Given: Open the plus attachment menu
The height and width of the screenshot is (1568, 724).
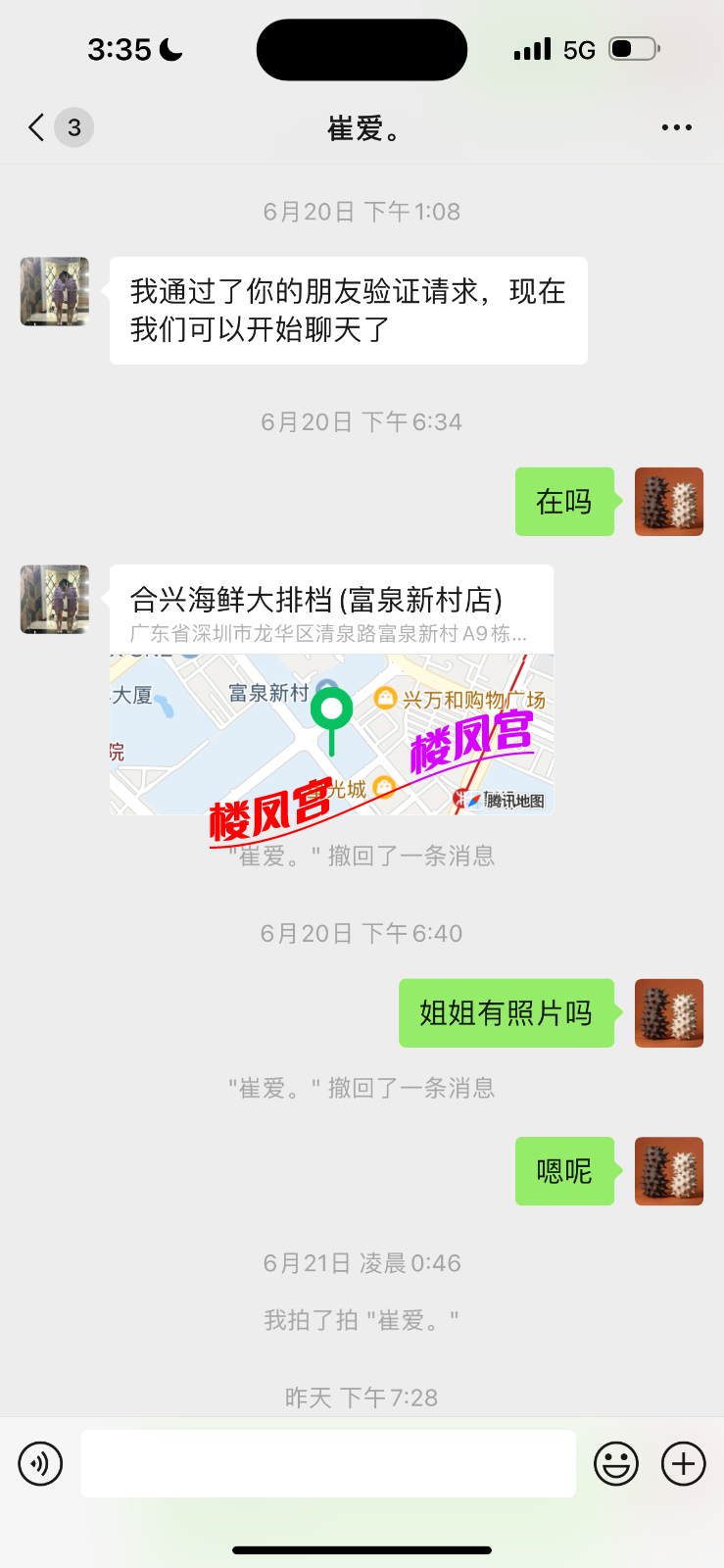Looking at the screenshot, I should pos(683,1464).
